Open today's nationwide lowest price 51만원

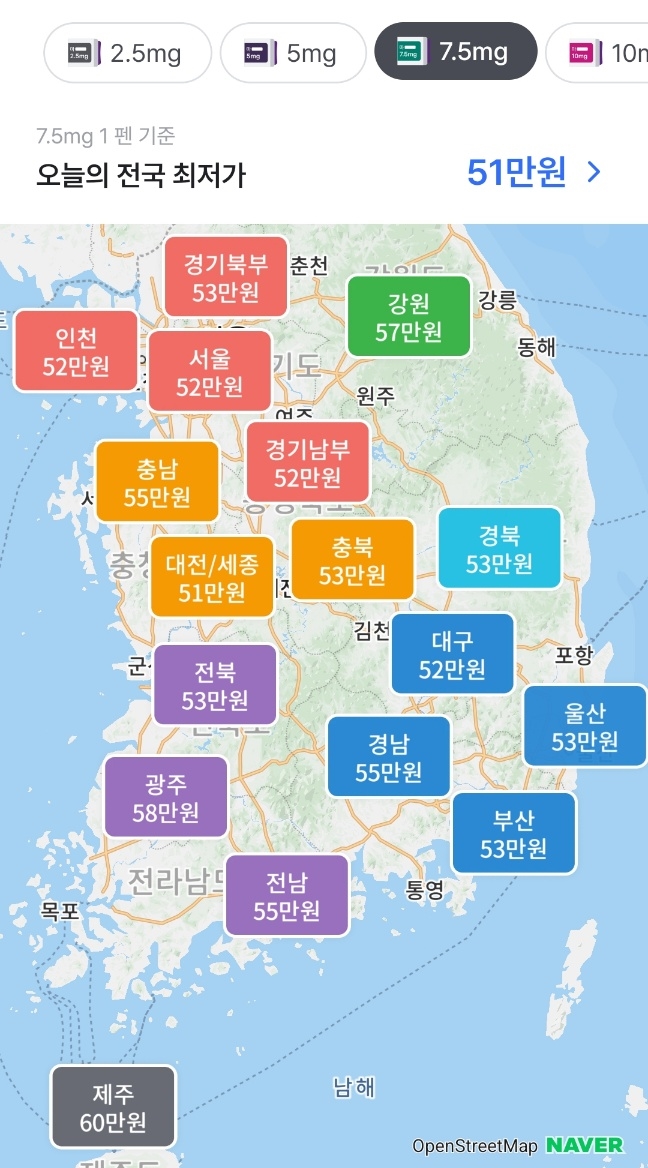(x=534, y=173)
